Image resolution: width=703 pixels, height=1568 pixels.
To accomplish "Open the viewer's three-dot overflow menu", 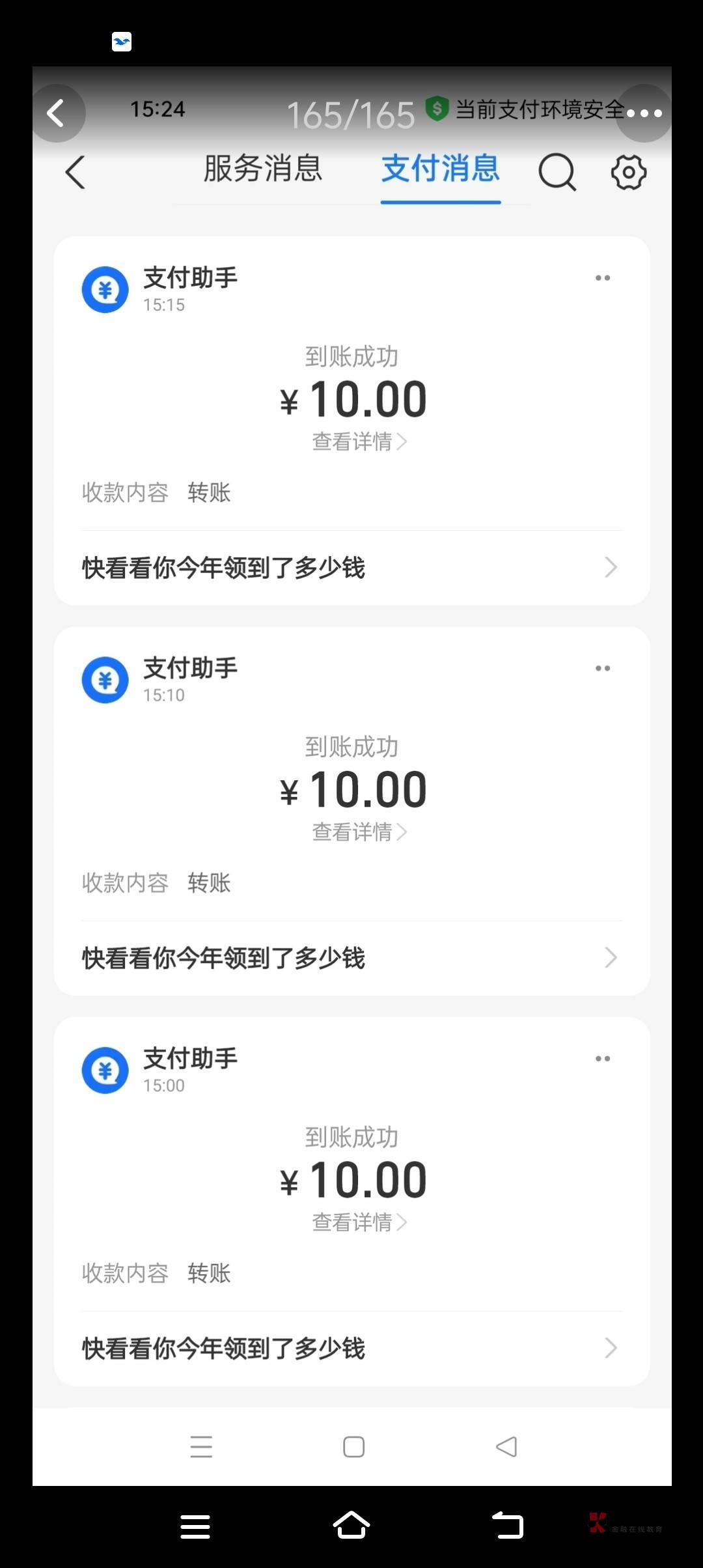I will pyautogui.click(x=644, y=113).
